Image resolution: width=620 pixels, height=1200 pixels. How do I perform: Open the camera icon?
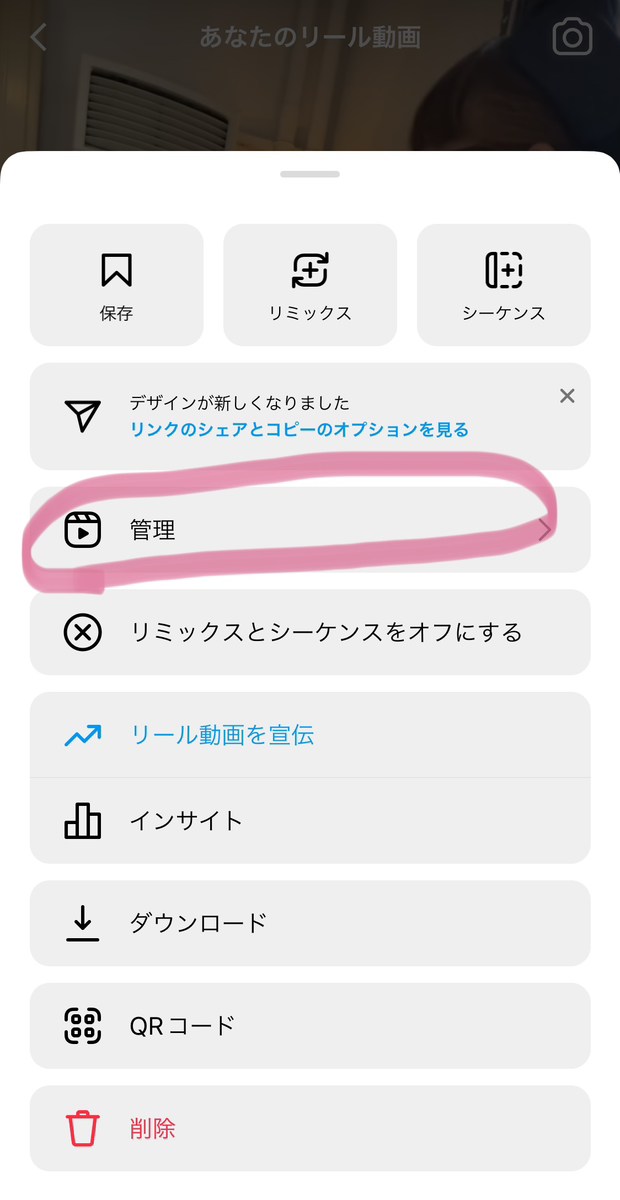pyautogui.click(x=572, y=38)
